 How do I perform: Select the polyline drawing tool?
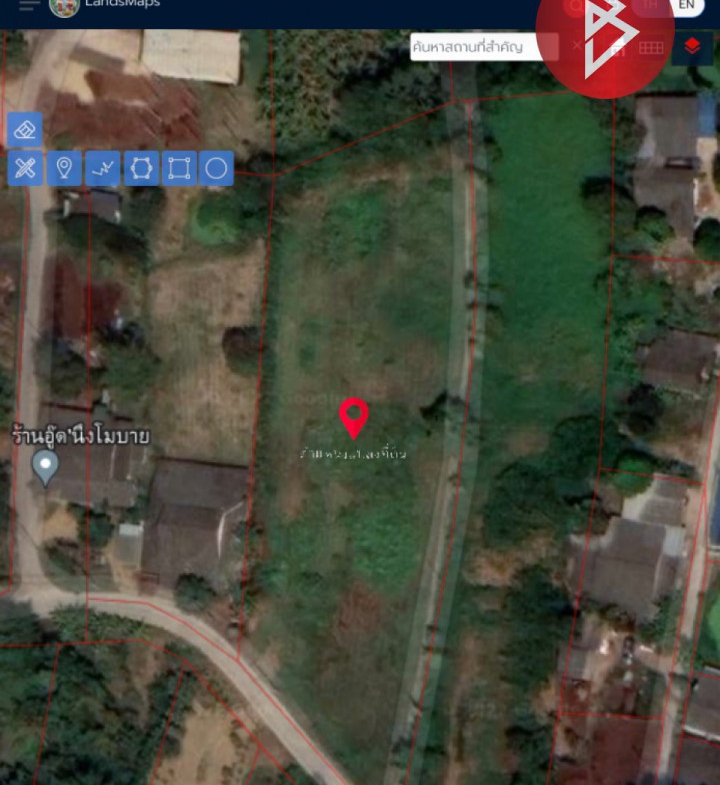[x=102, y=168]
